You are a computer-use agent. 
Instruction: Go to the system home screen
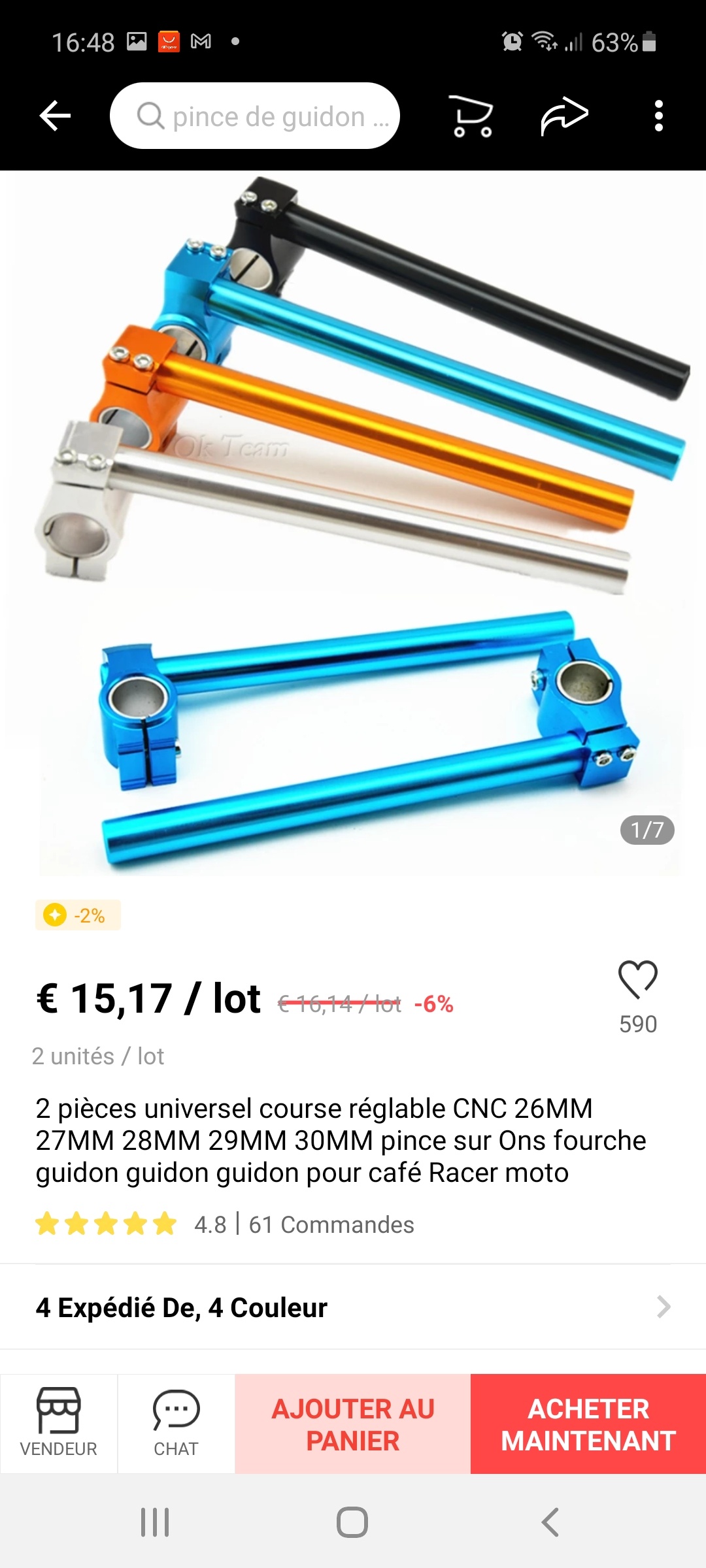point(352,1522)
